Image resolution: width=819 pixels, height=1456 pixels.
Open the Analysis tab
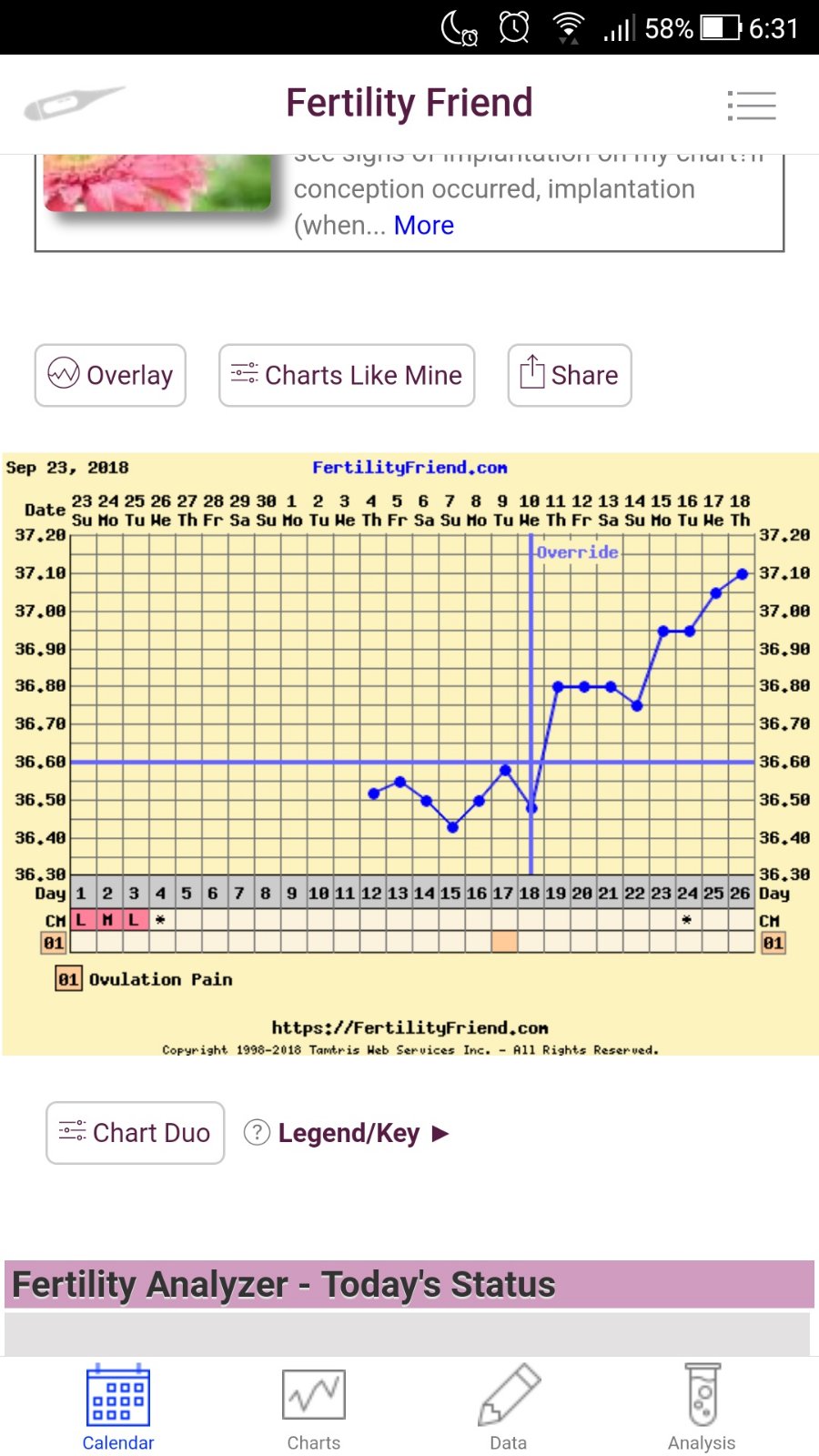pyautogui.click(x=702, y=1407)
